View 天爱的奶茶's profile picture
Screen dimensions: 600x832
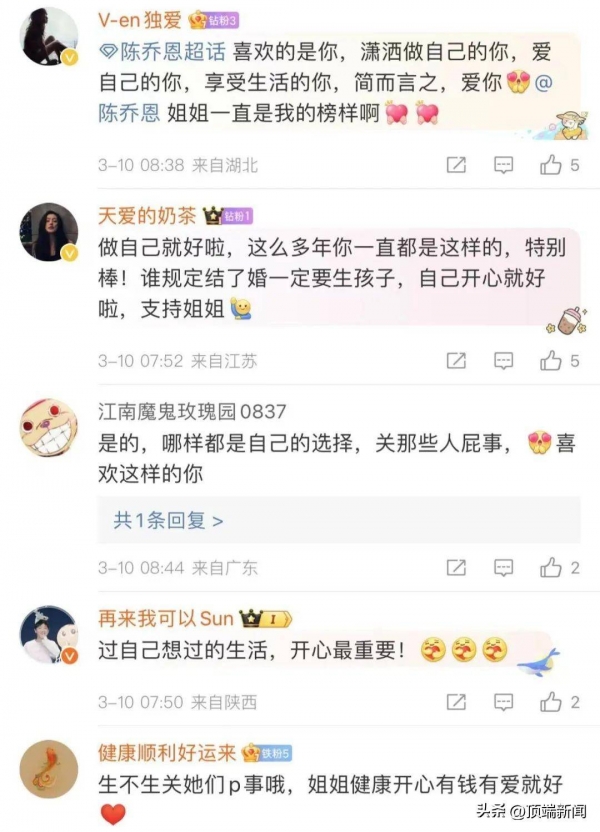(x=48, y=231)
